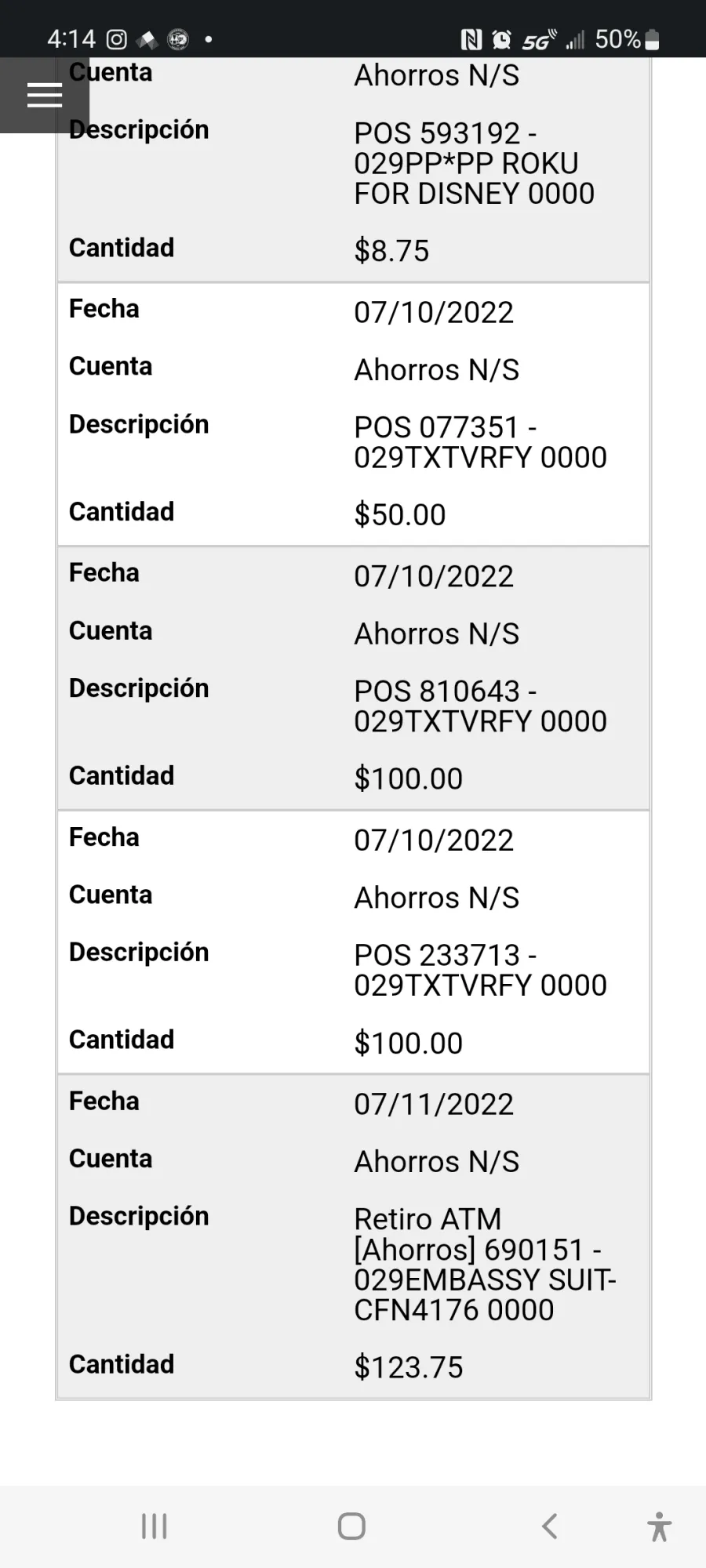Open the accessibility shortcut

point(660,1526)
